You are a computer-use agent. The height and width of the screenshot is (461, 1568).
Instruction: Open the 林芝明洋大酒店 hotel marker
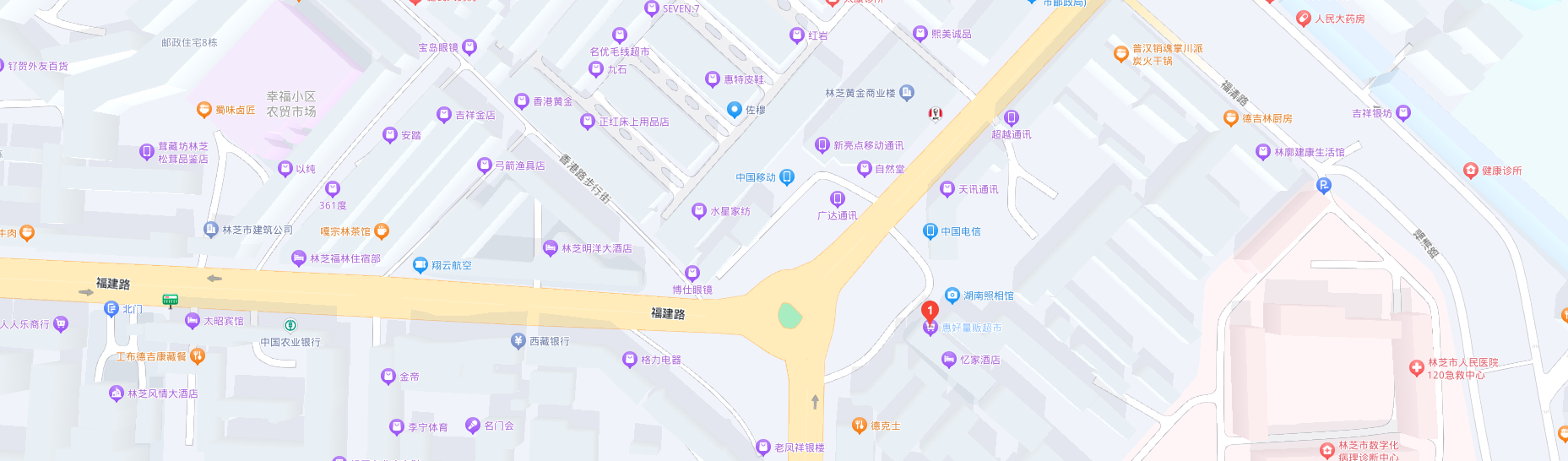551,248
